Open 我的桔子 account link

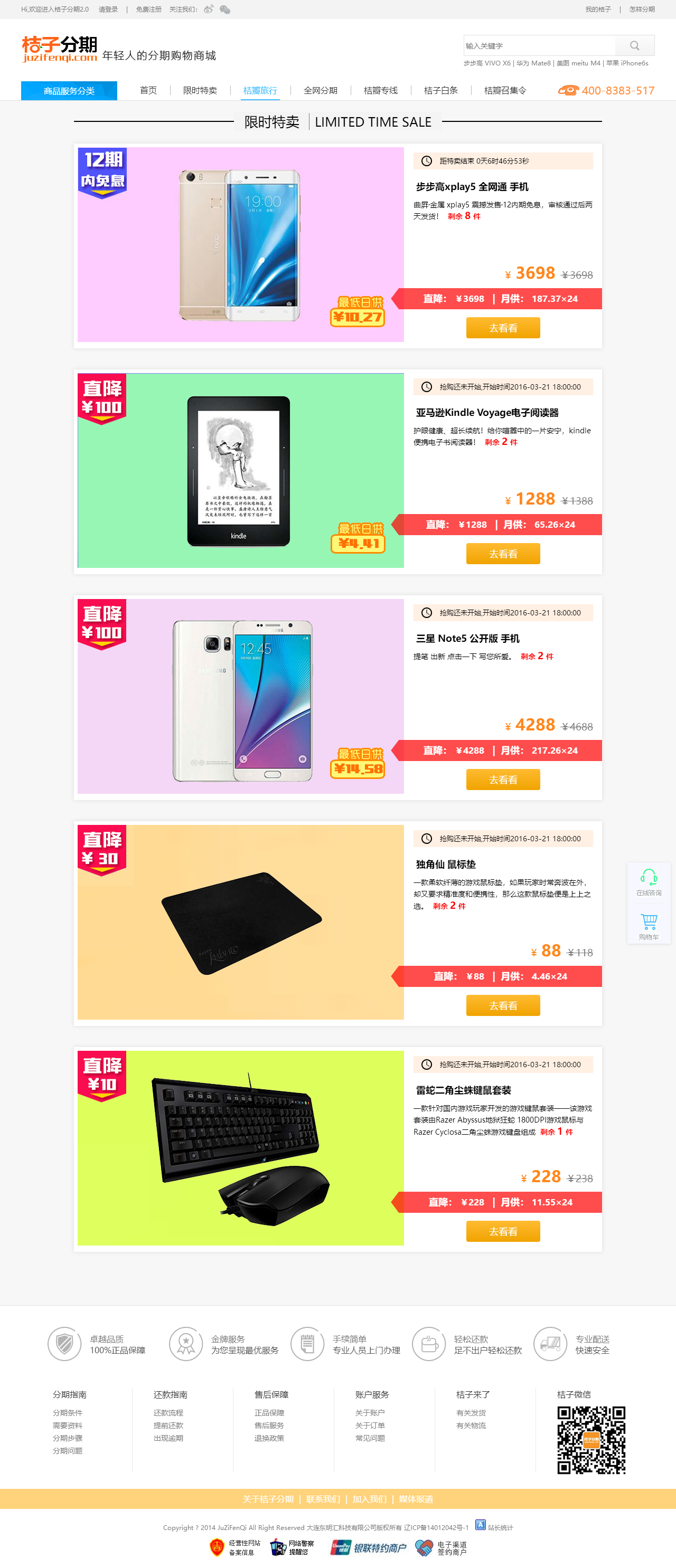597,9
